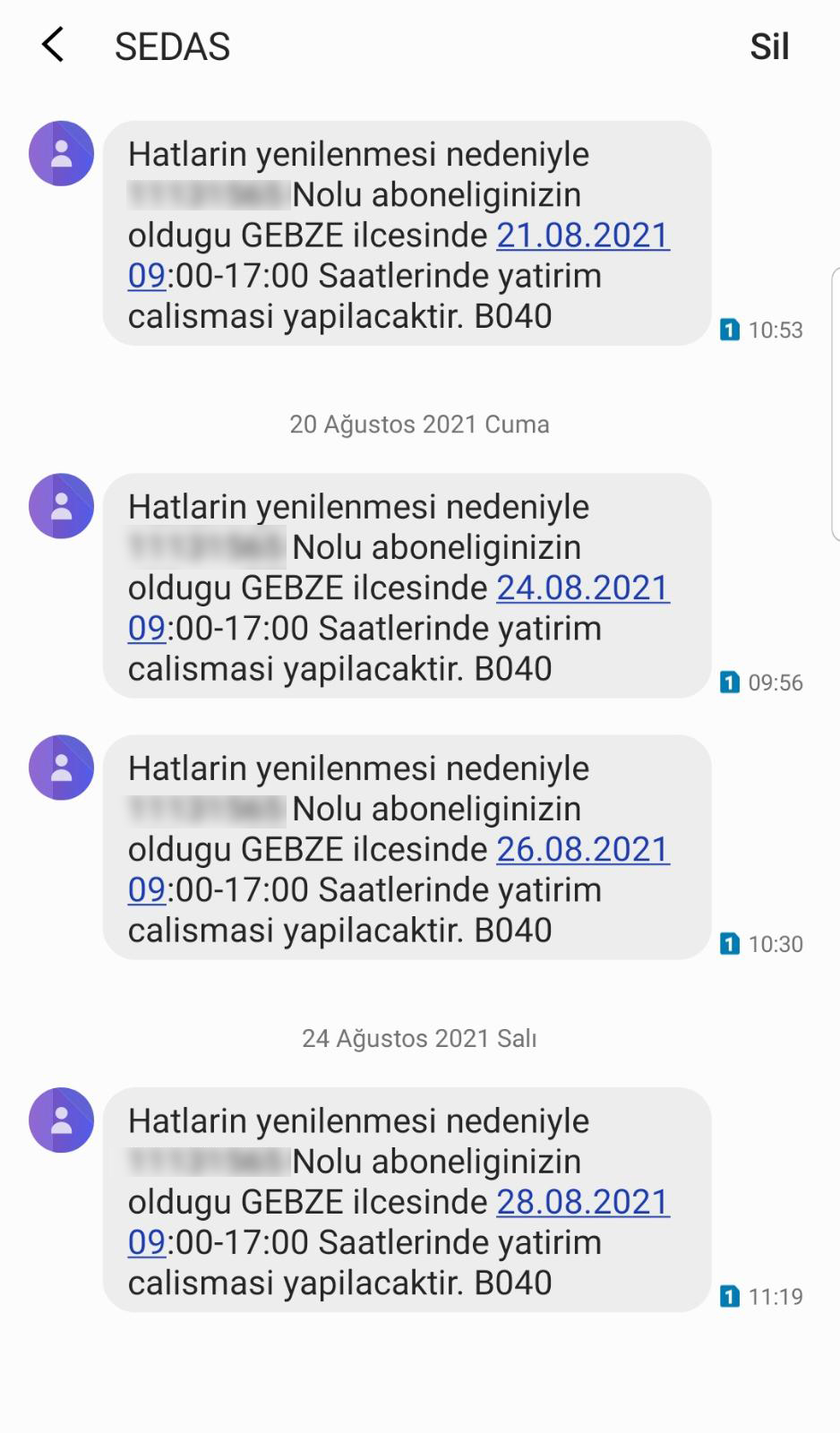Tap the sender avatar beside the 11:19 message
The image size is (840, 1433).
point(62,1120)
